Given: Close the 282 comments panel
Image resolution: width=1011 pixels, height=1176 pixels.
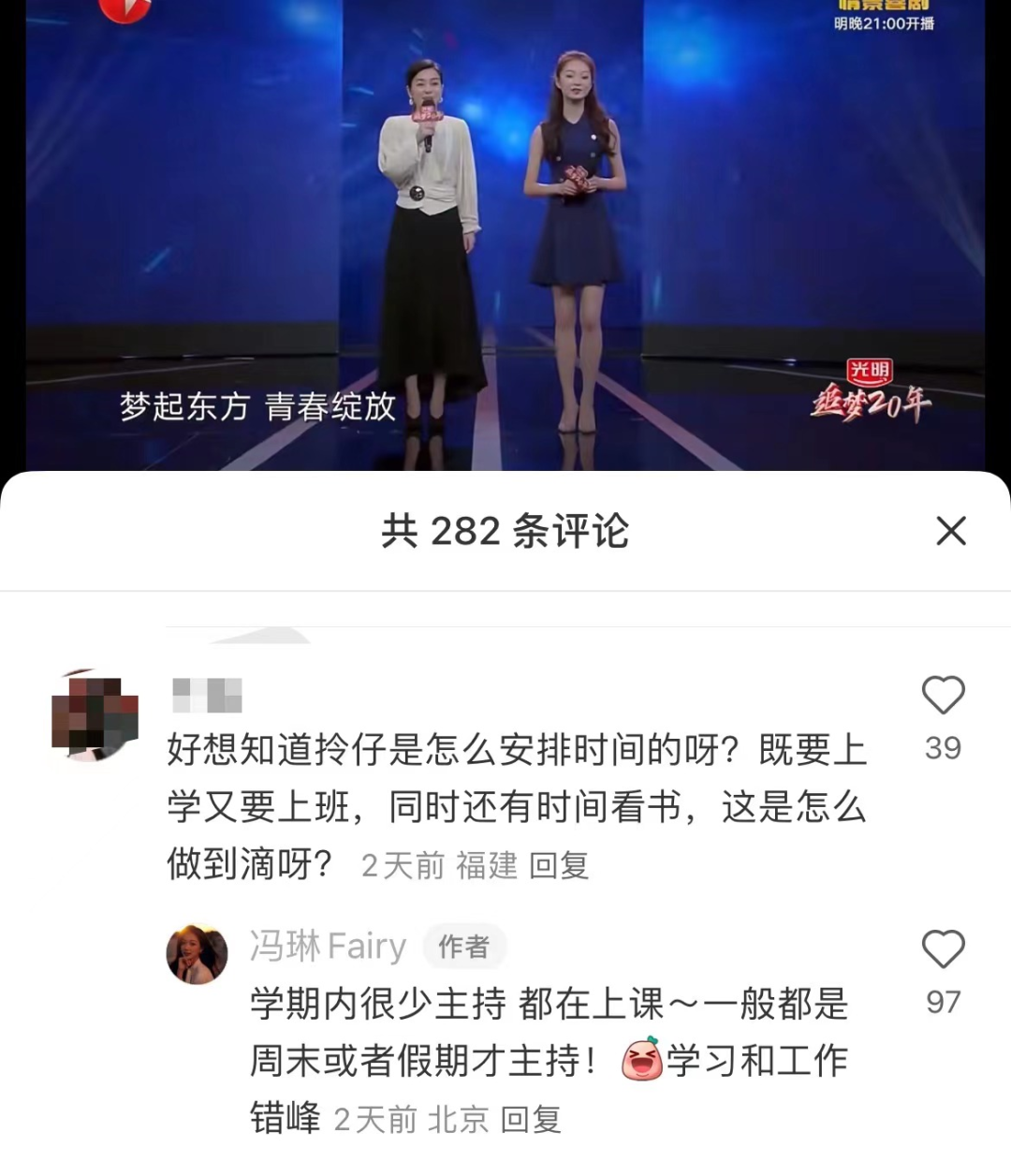Looking at the screenshot, I should (950, 531).
